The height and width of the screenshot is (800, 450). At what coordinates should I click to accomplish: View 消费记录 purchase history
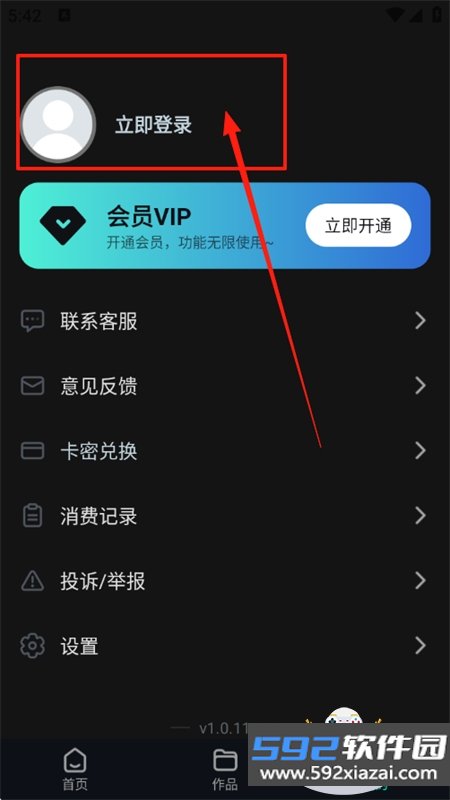[225, 516]
